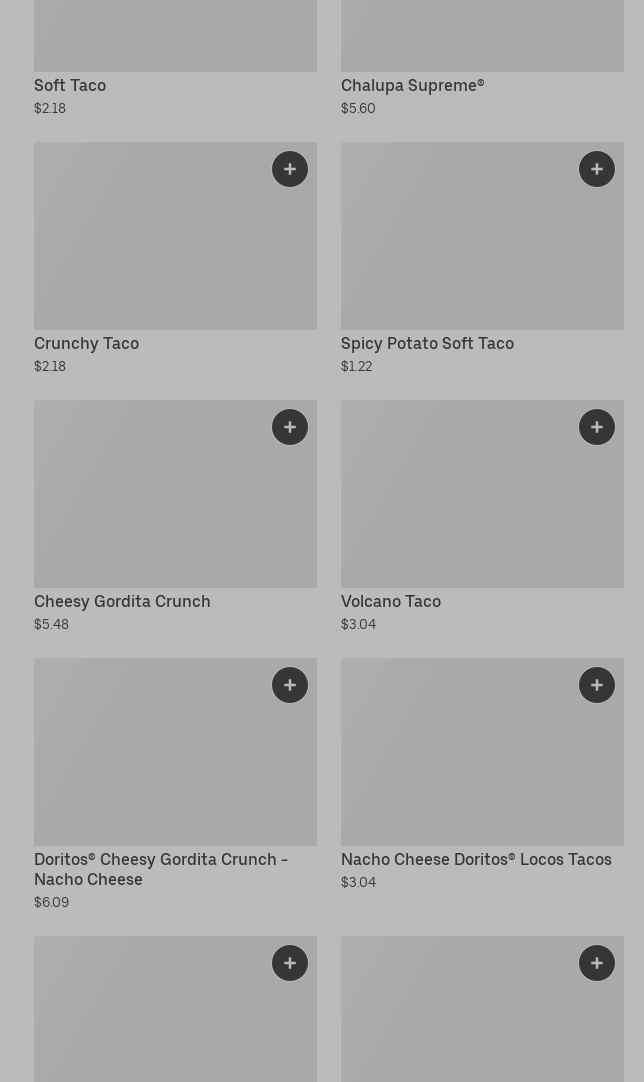
Task: Open Cheesy Gordita Crunch card
Action: [x=175, y=517]
